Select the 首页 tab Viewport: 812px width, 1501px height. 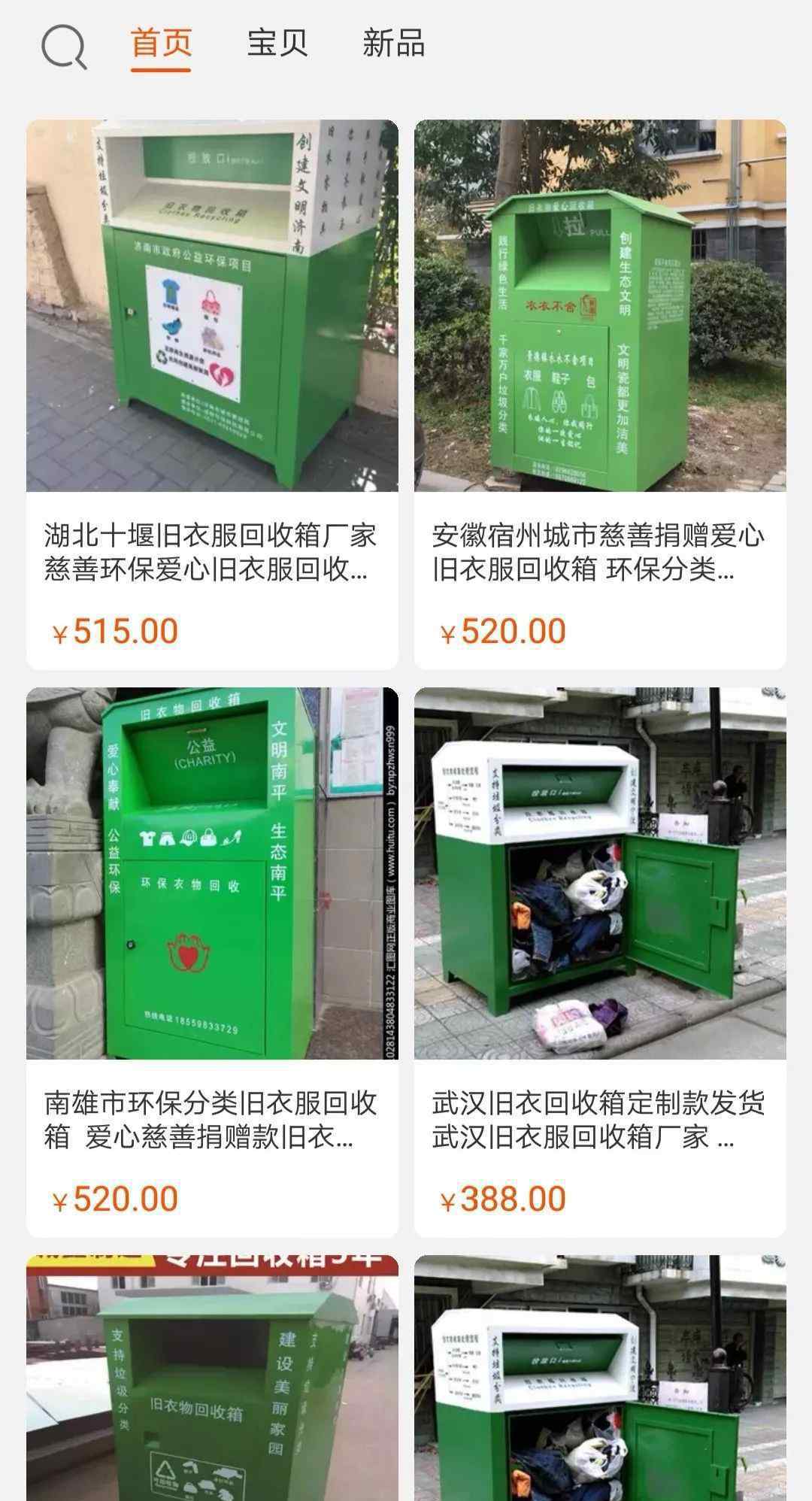point(161,43)
